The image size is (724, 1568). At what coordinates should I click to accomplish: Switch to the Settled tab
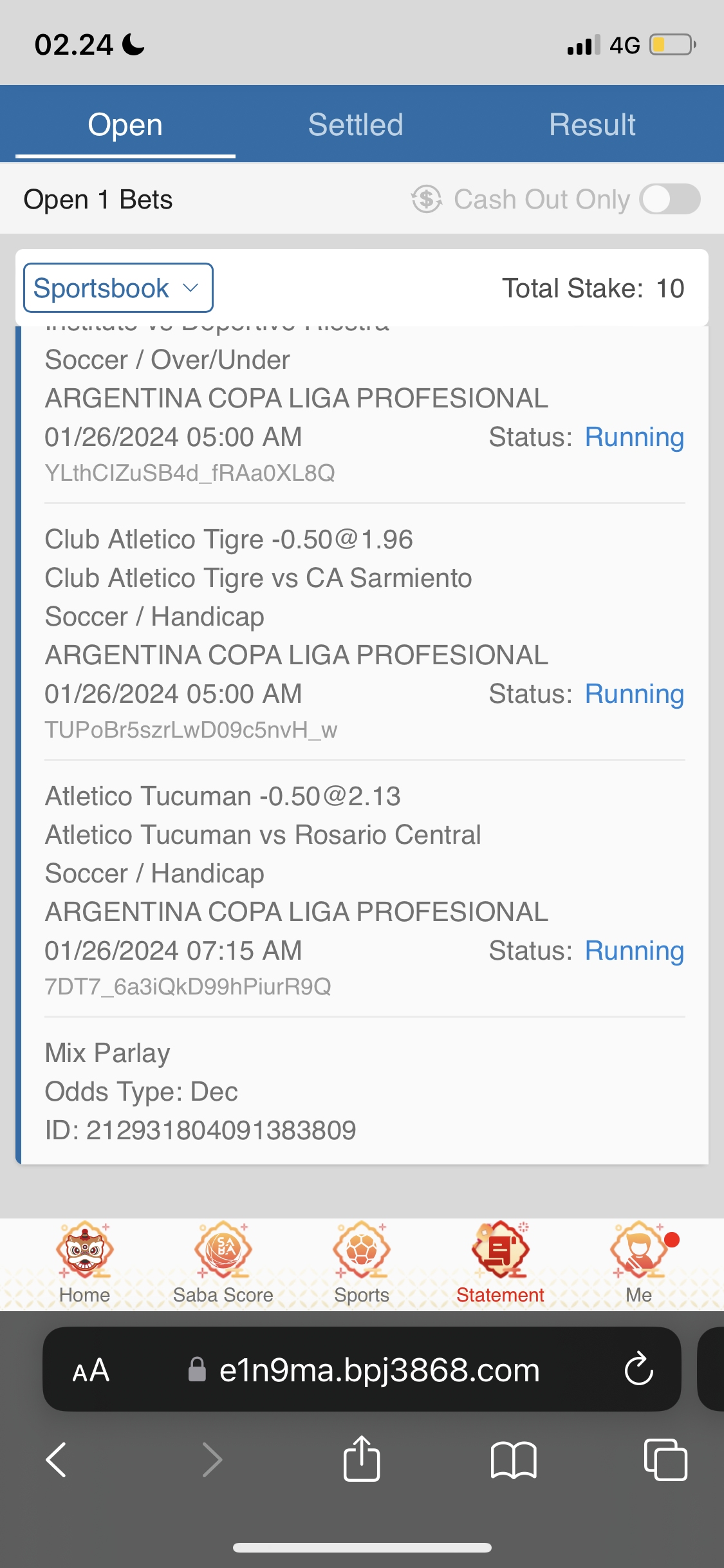355,125
